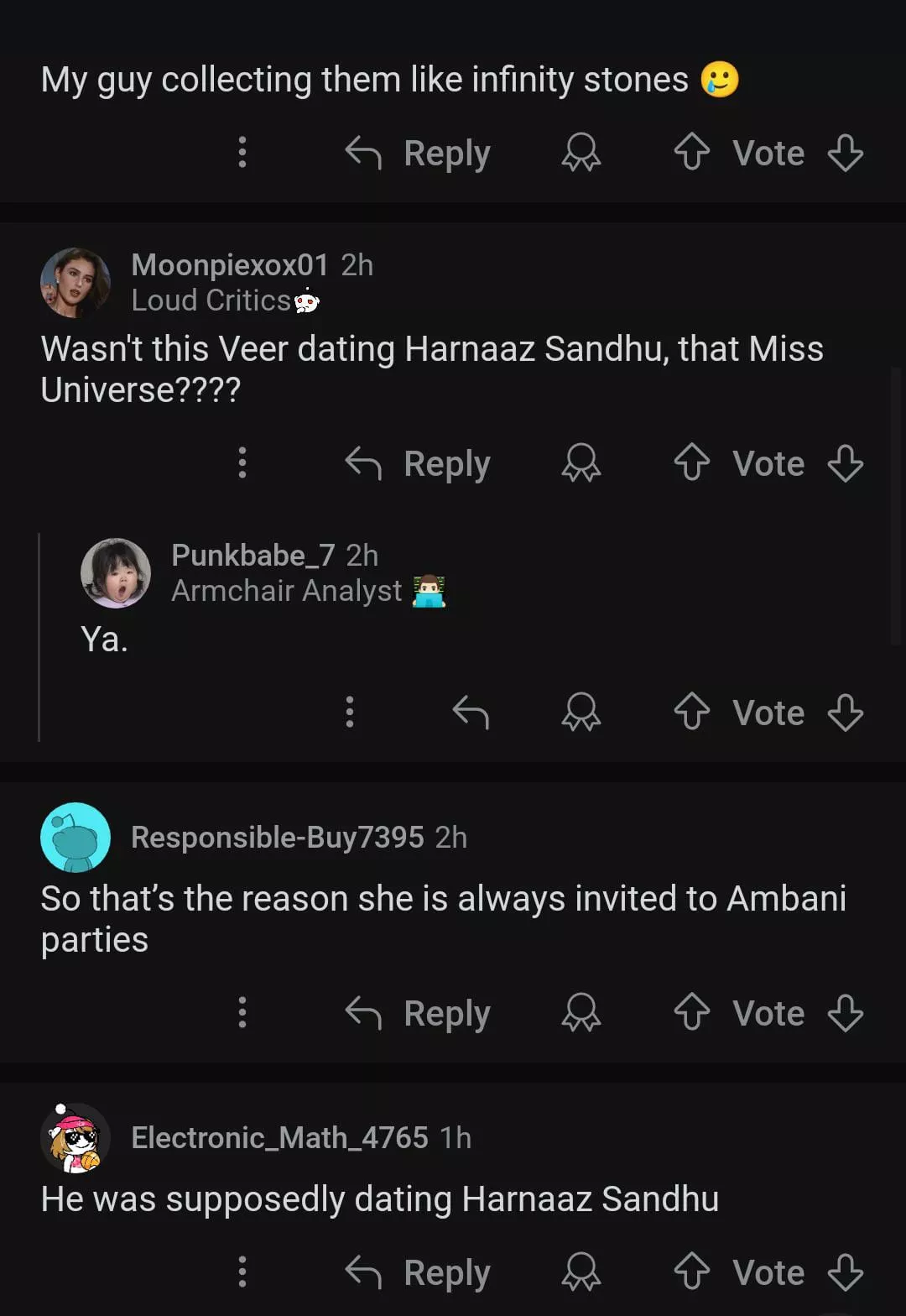Screen dimensions: 906x1316
Task: Upvote Punkbabe_7's comment
Action: (x=691, y=713)
